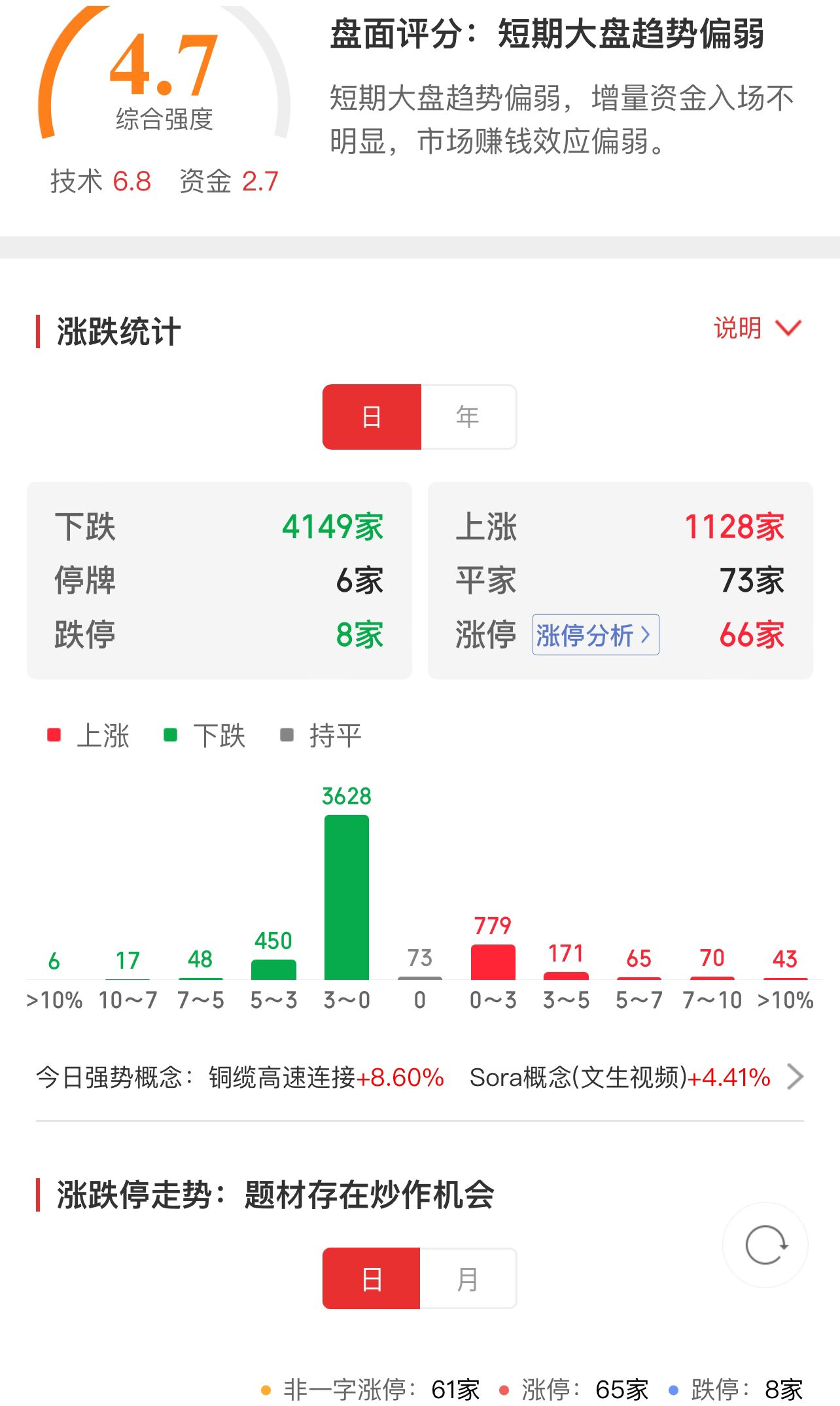Open the 涨停分析 link

[x=595, y=634]
